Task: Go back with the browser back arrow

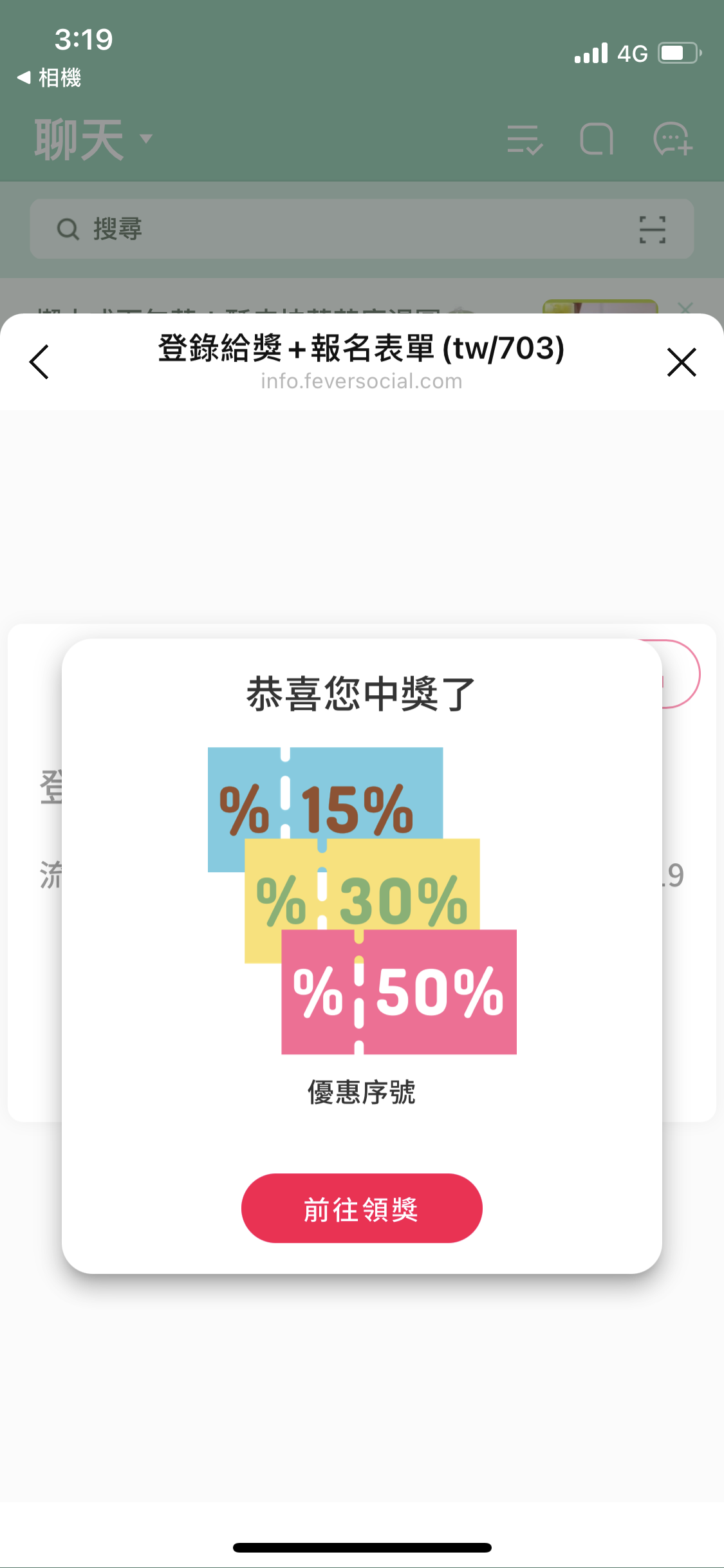Action: pos(40,362)
